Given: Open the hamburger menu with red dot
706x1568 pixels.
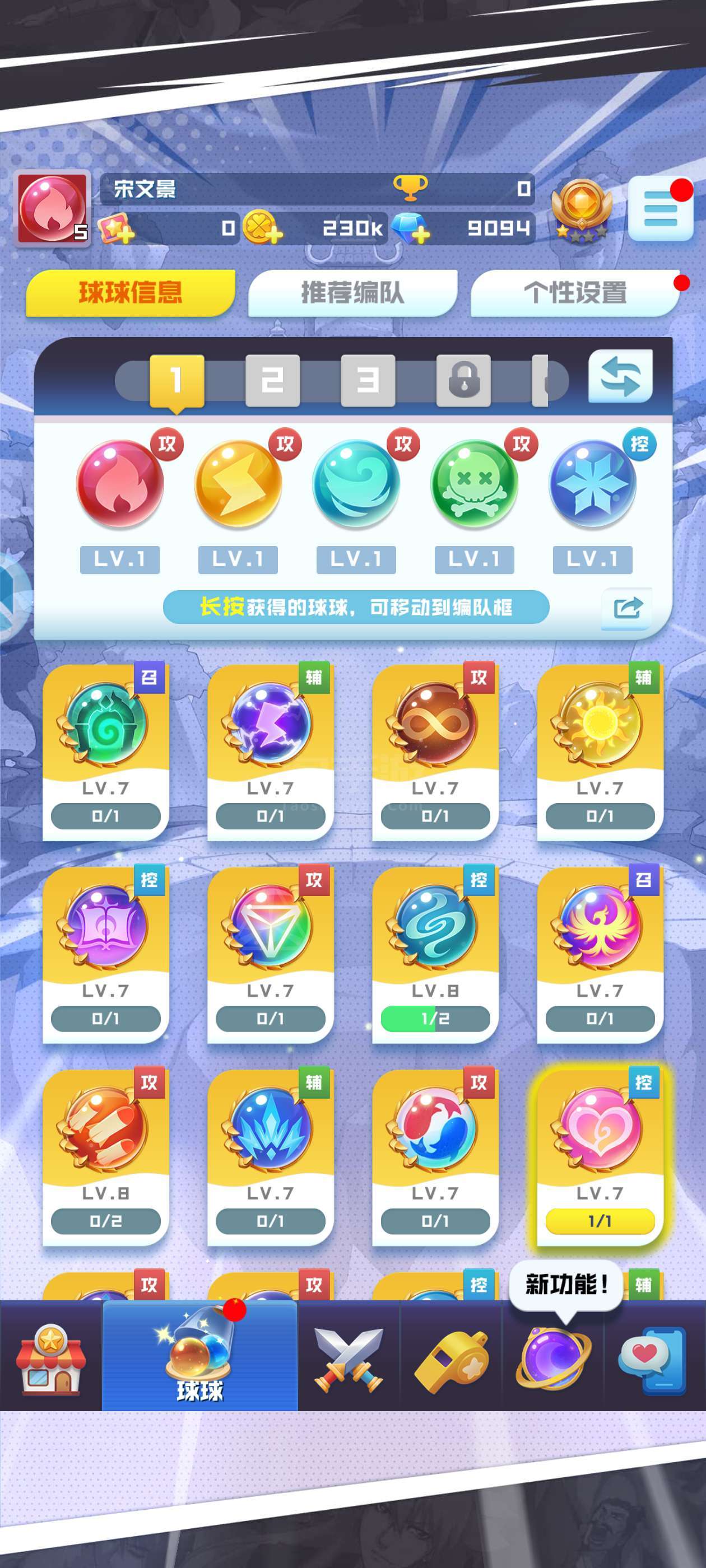Looking at the screenshot, I should pos(660,209).
